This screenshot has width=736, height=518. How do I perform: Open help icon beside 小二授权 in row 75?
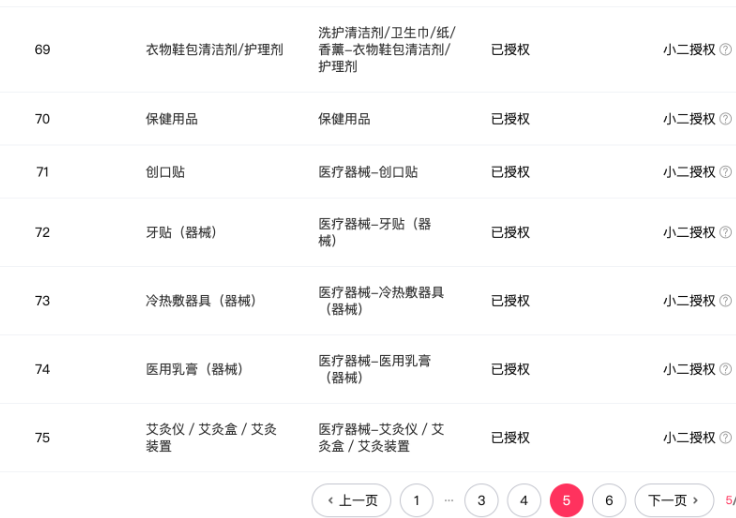(726, 437)
